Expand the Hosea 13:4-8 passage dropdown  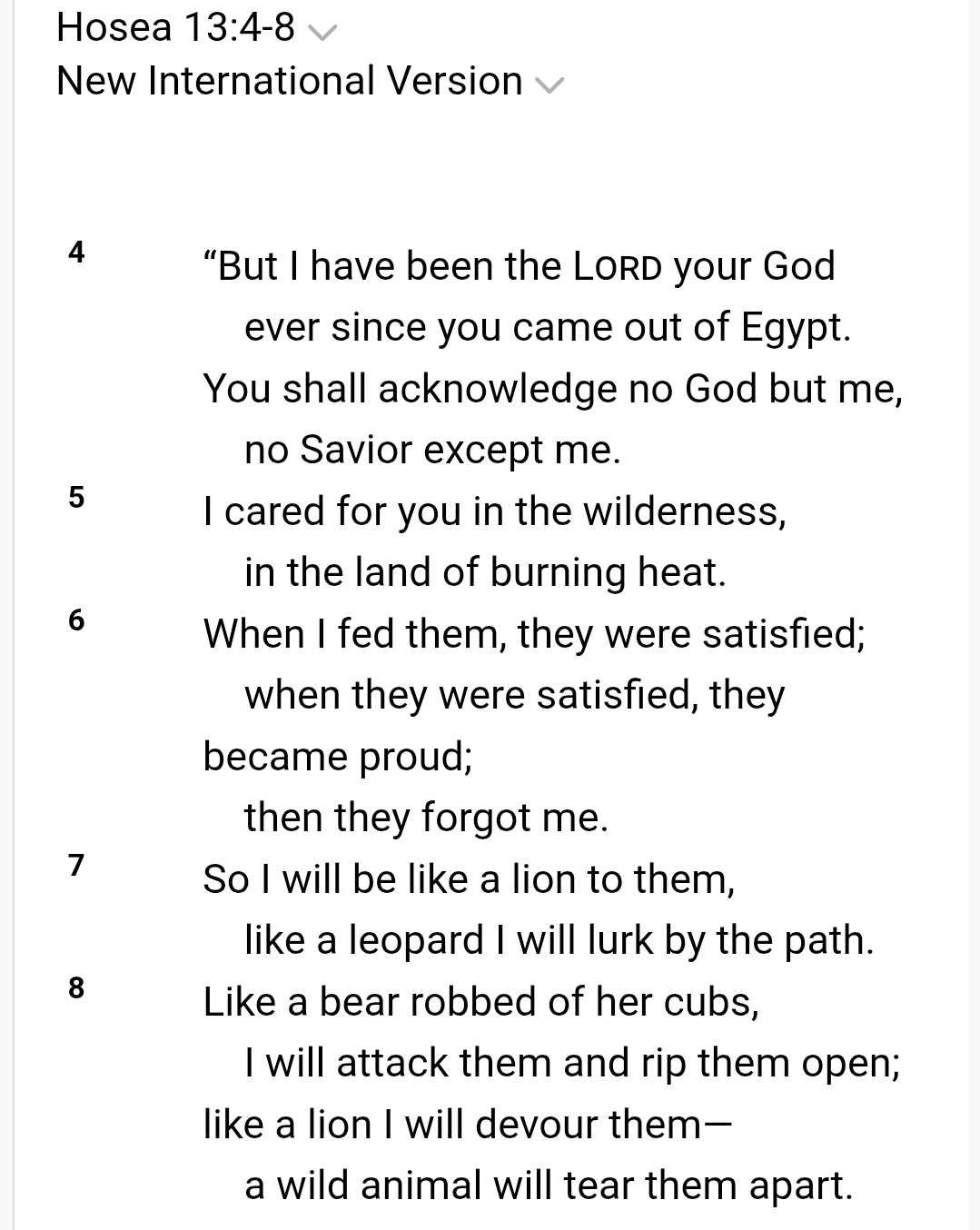pyautogui.click(x=196, y=28)
